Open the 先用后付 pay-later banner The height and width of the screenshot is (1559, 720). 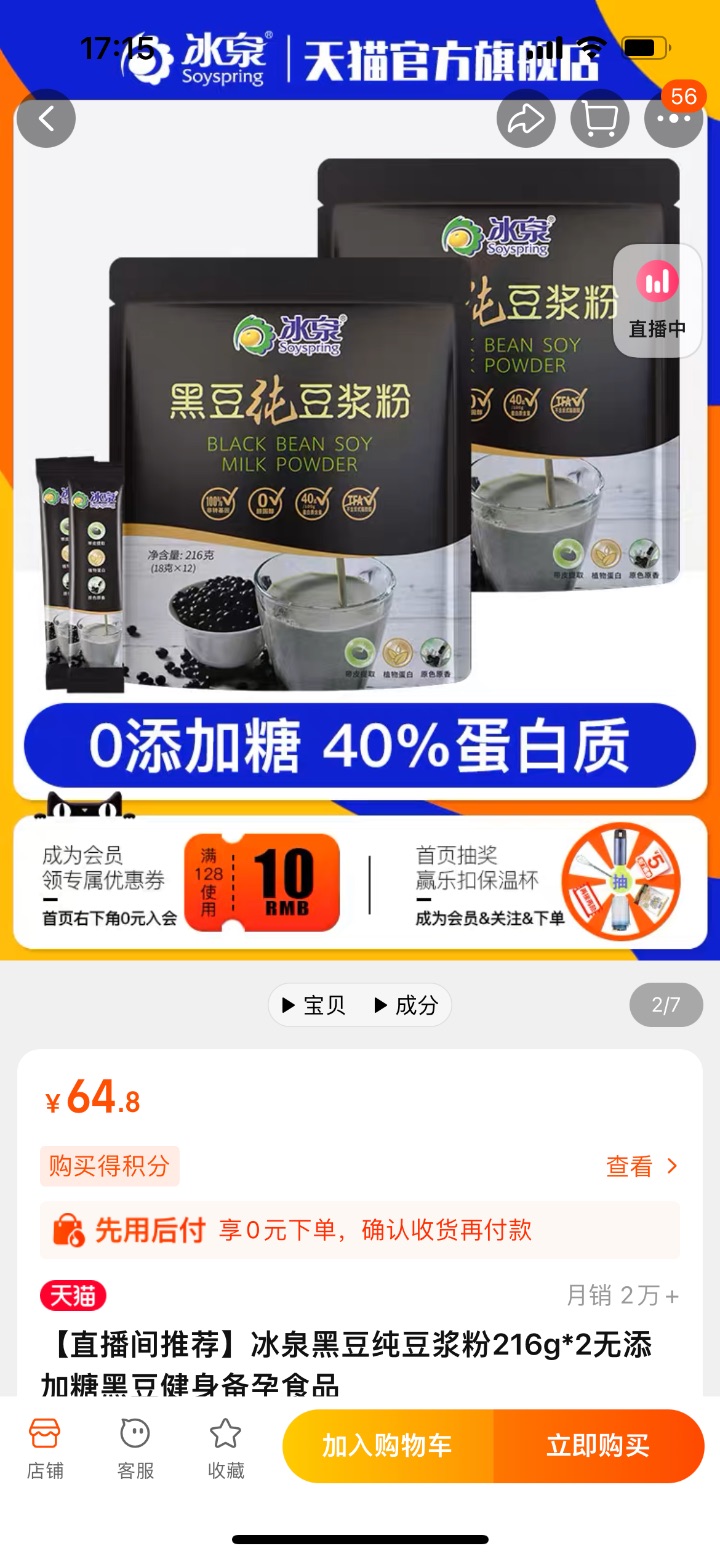click(360, 1230)
